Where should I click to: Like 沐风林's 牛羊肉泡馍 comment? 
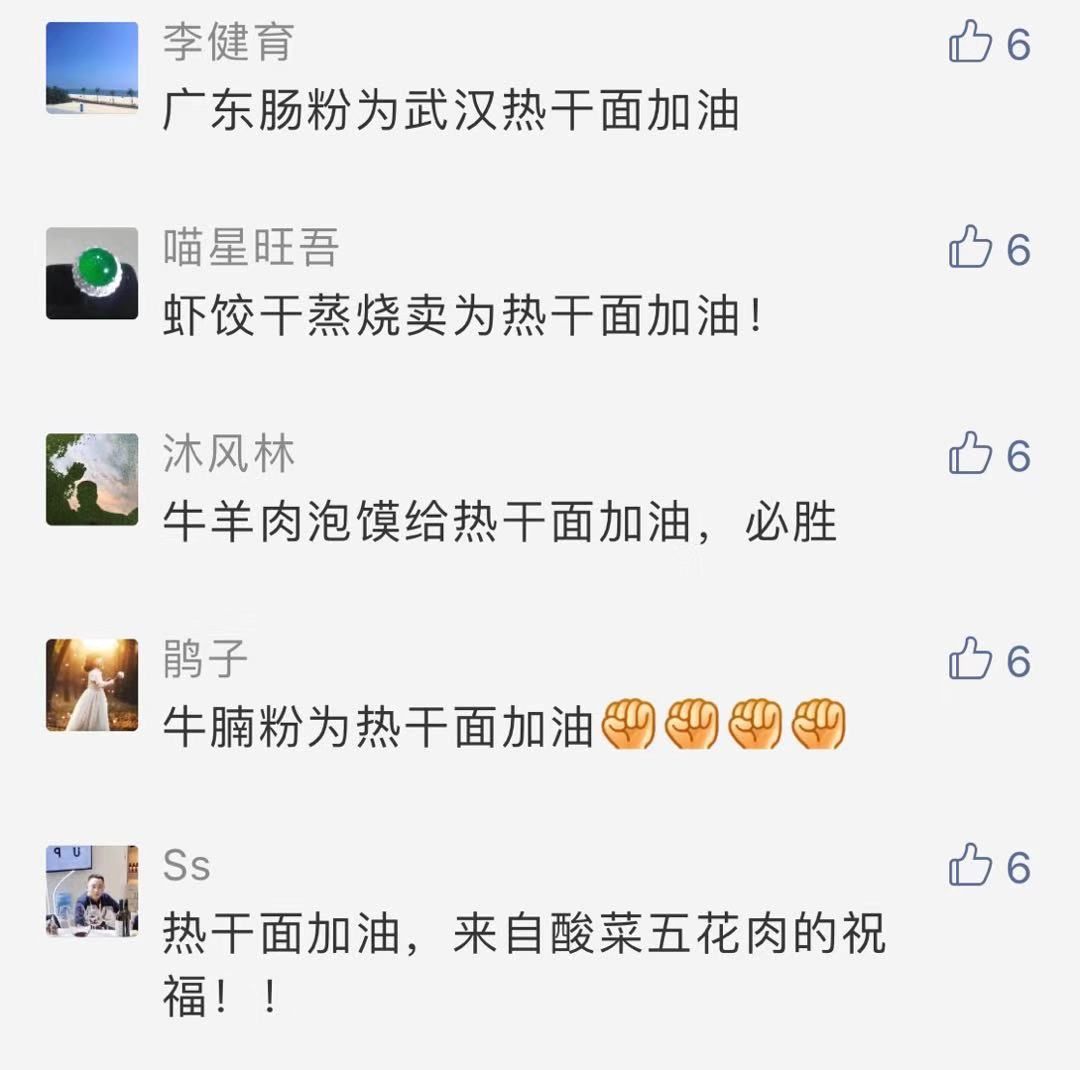pos(971,455)
